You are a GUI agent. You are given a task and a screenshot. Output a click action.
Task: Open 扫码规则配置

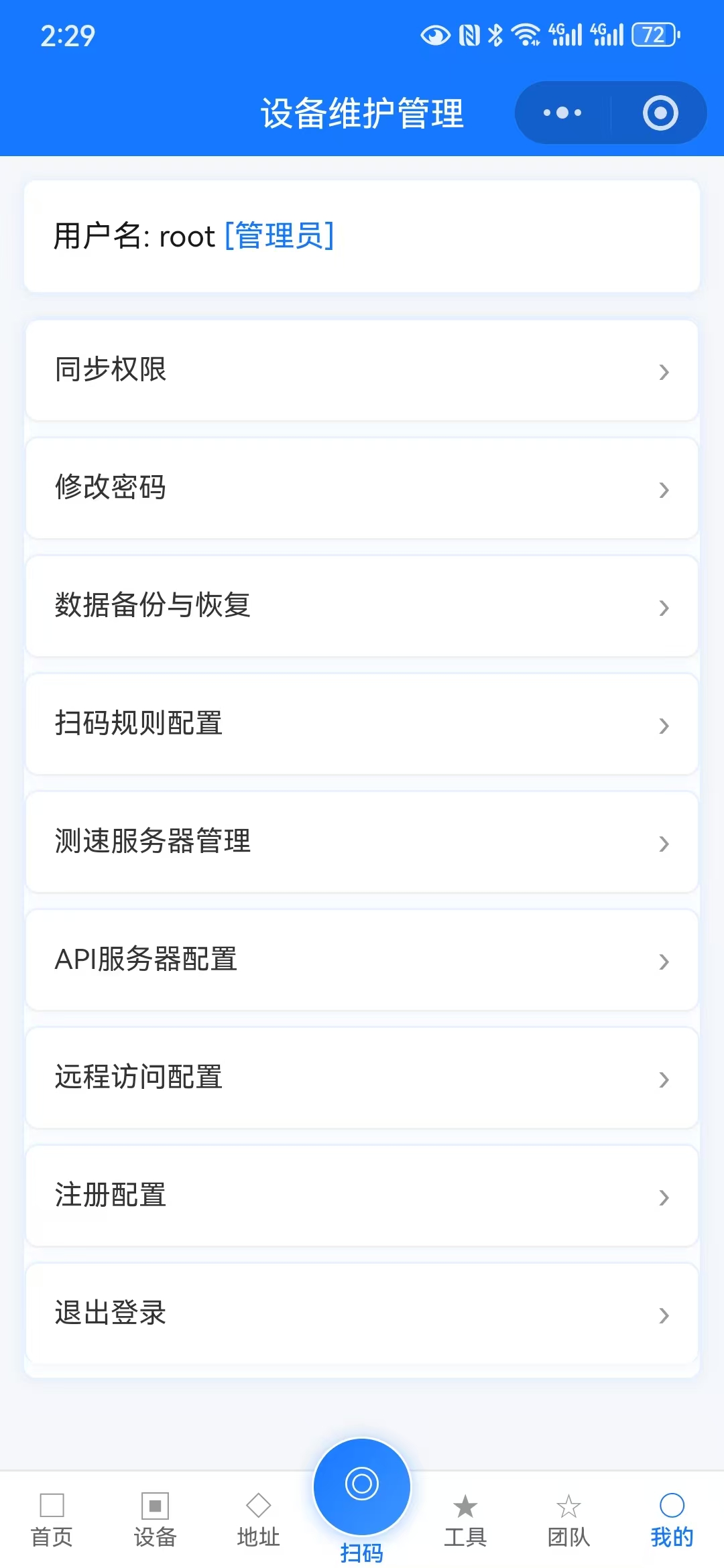362,724
